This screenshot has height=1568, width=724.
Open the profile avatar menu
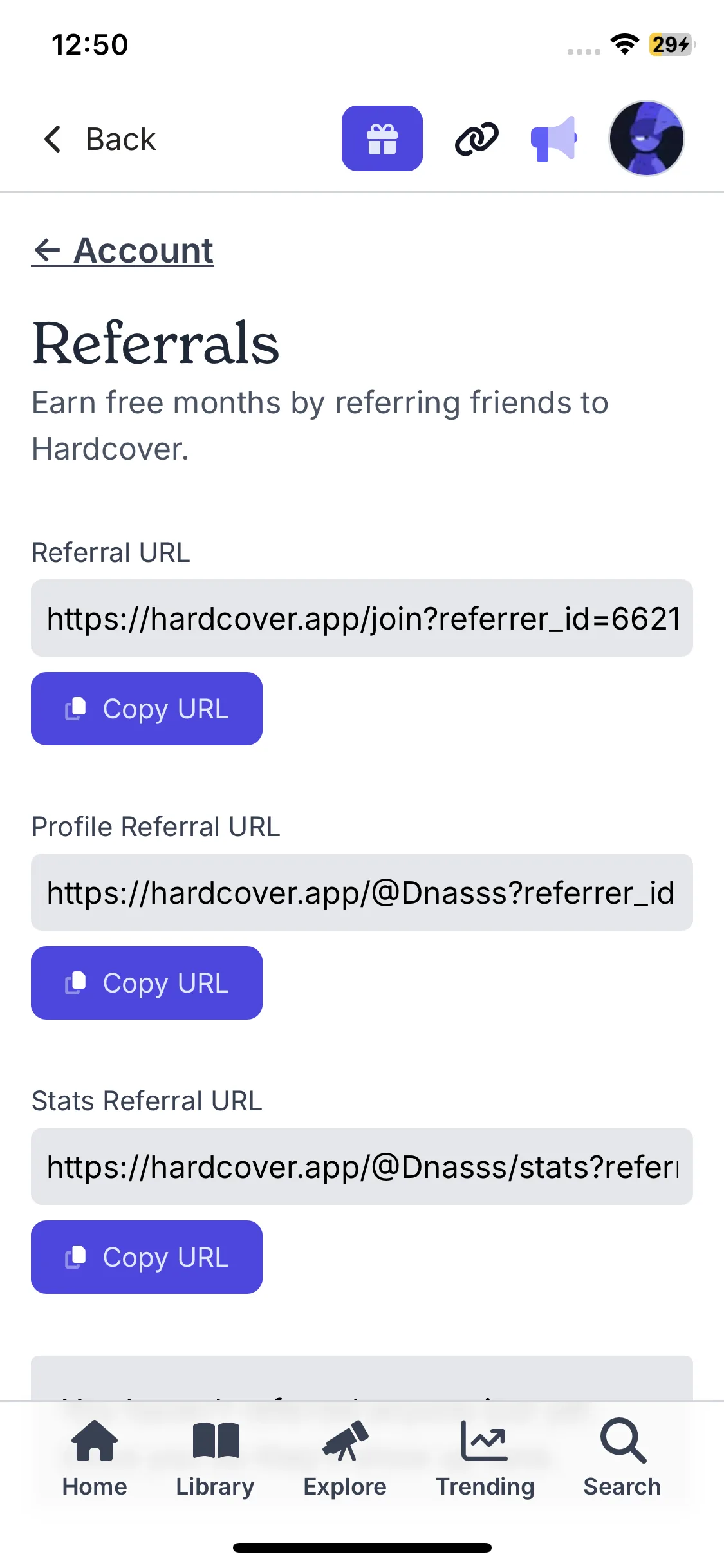coord(647,138)
